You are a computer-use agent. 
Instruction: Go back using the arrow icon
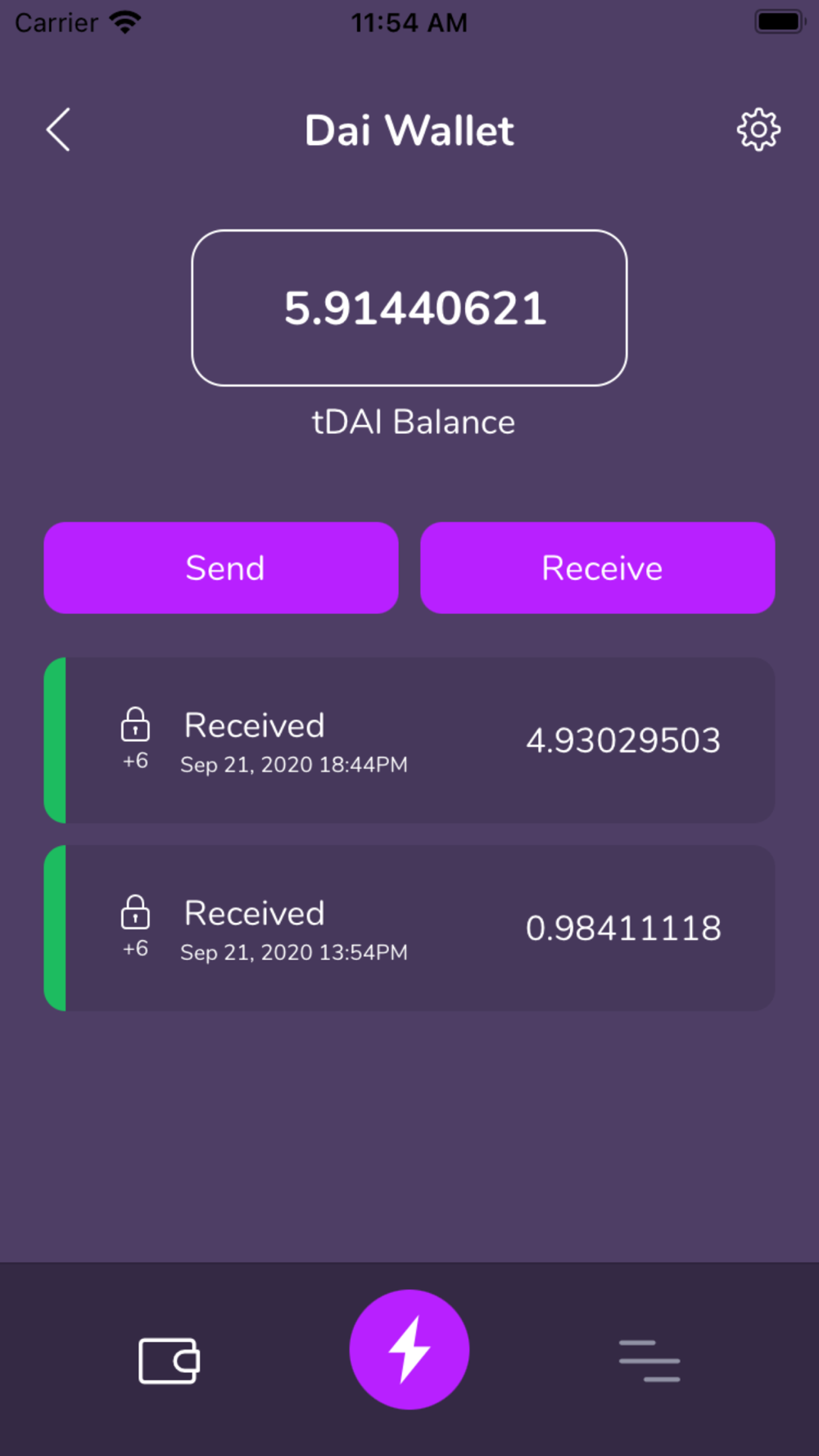tap(58, 129)
